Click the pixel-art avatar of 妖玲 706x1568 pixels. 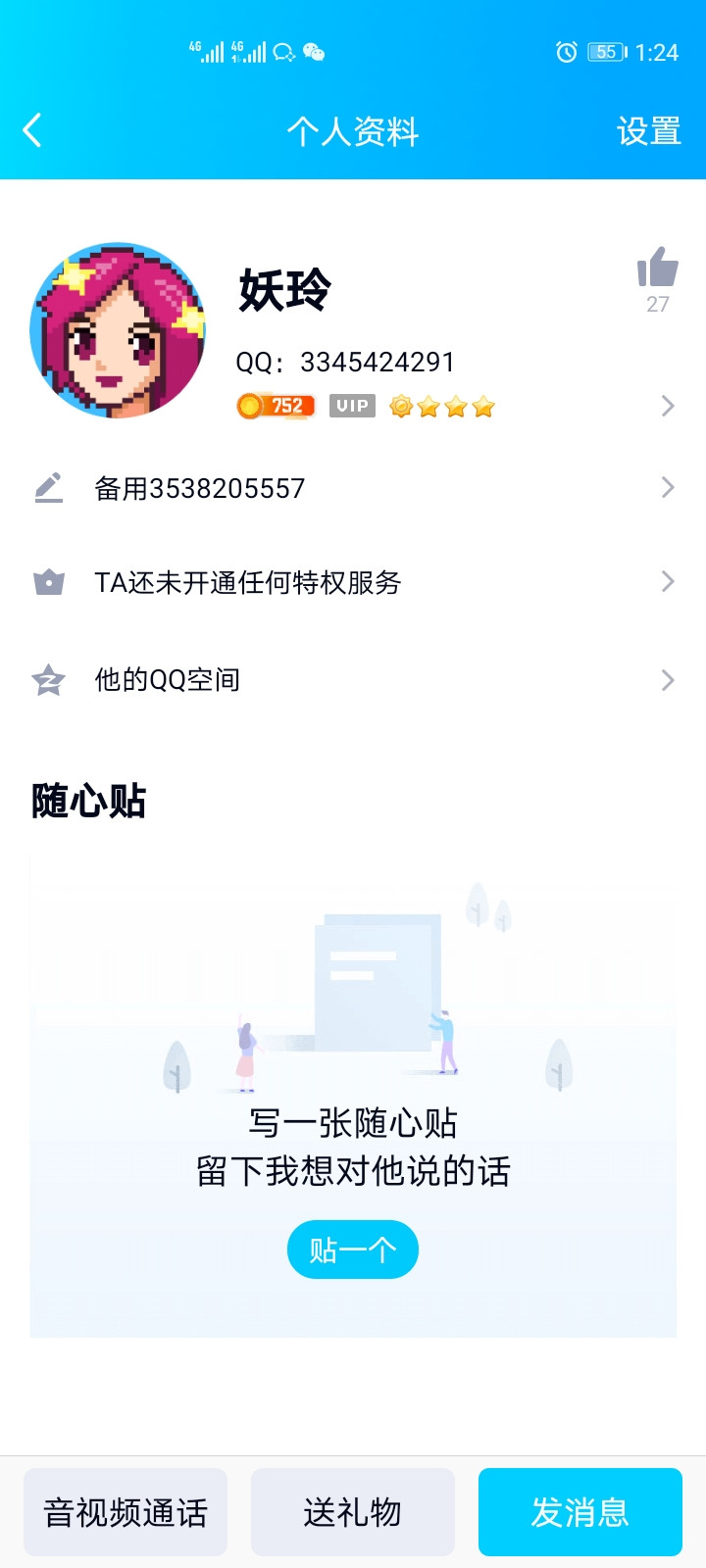(120, 331)
